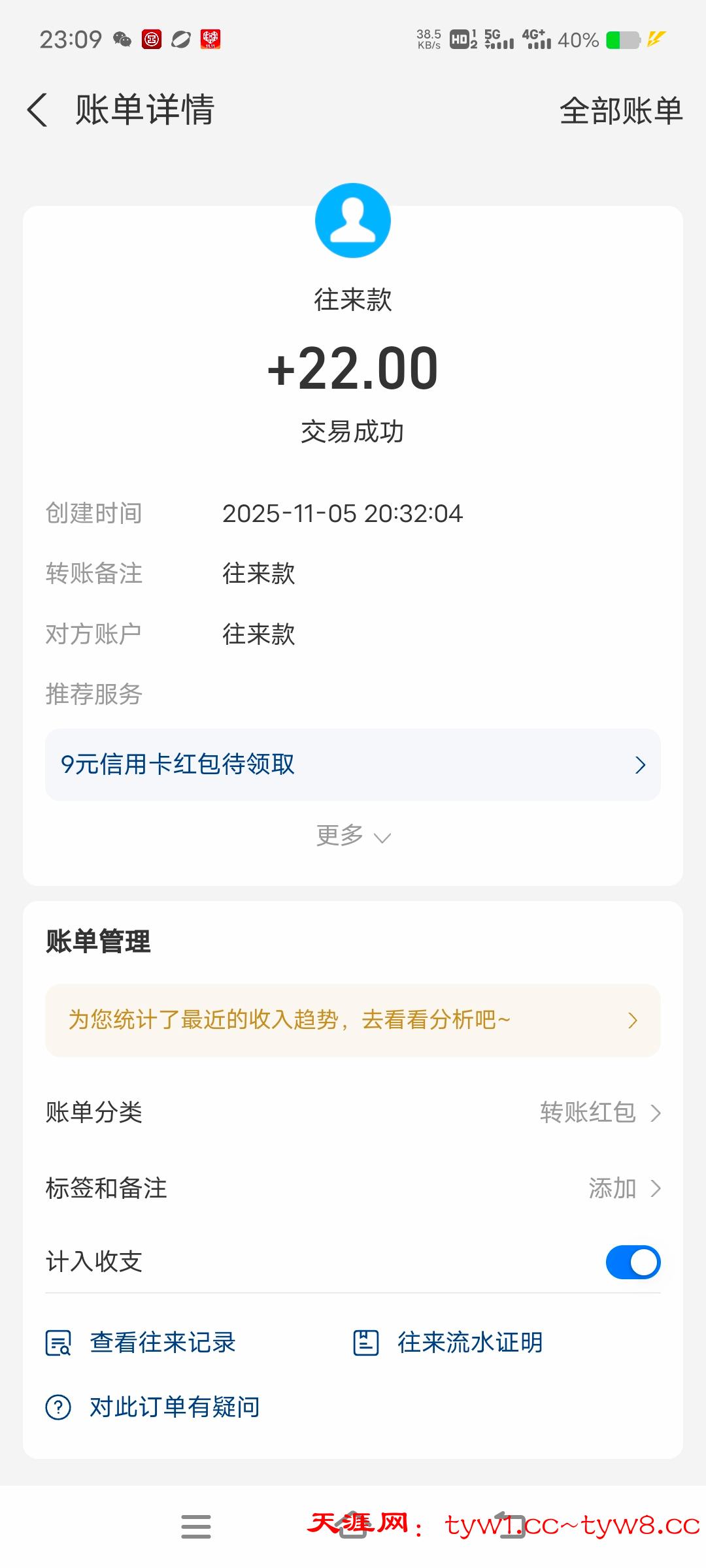
Task: Tap the blue avatar icon above 往来款
Action: click(353, 220)
